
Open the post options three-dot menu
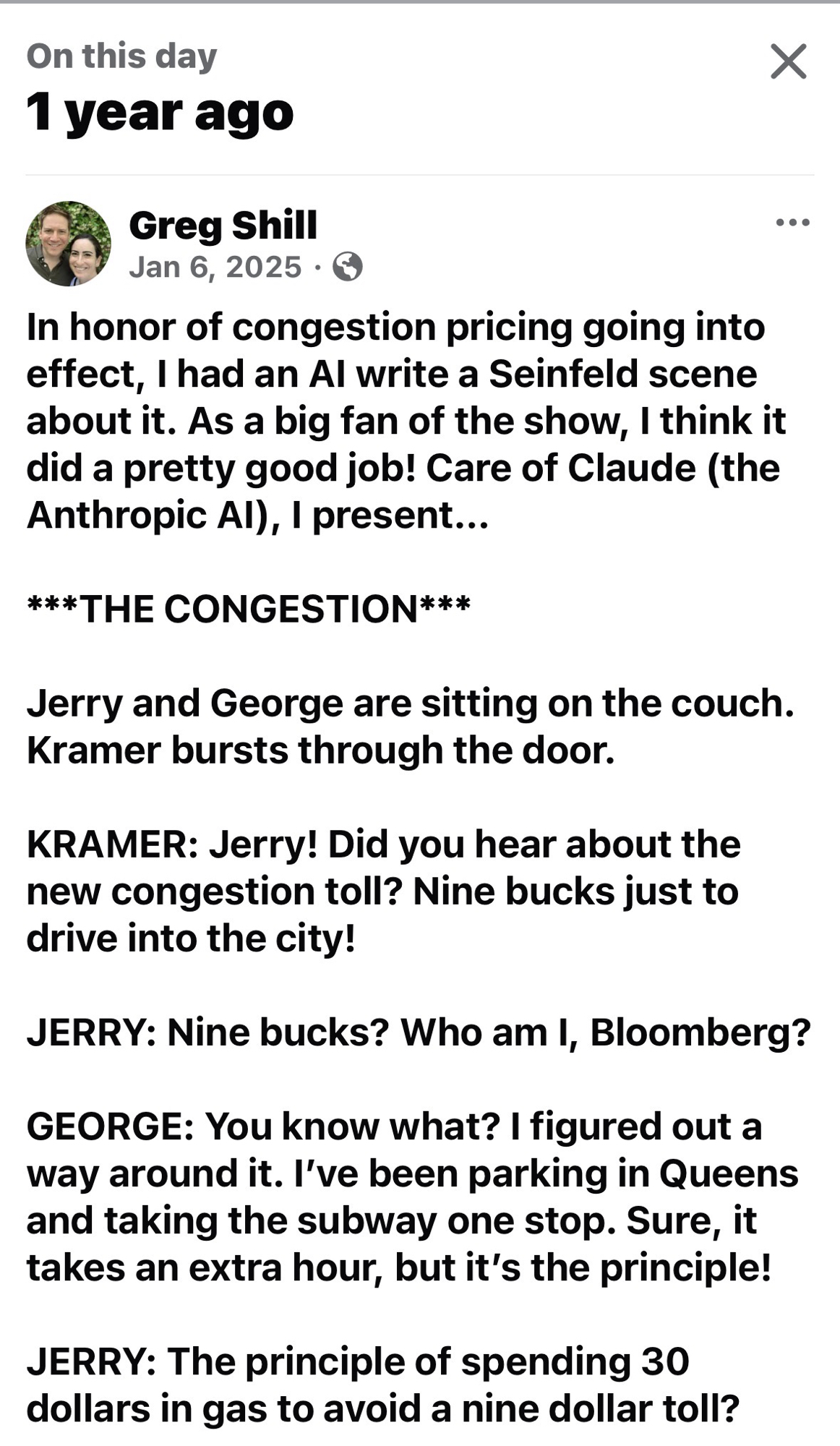click(x=792, y=223)
